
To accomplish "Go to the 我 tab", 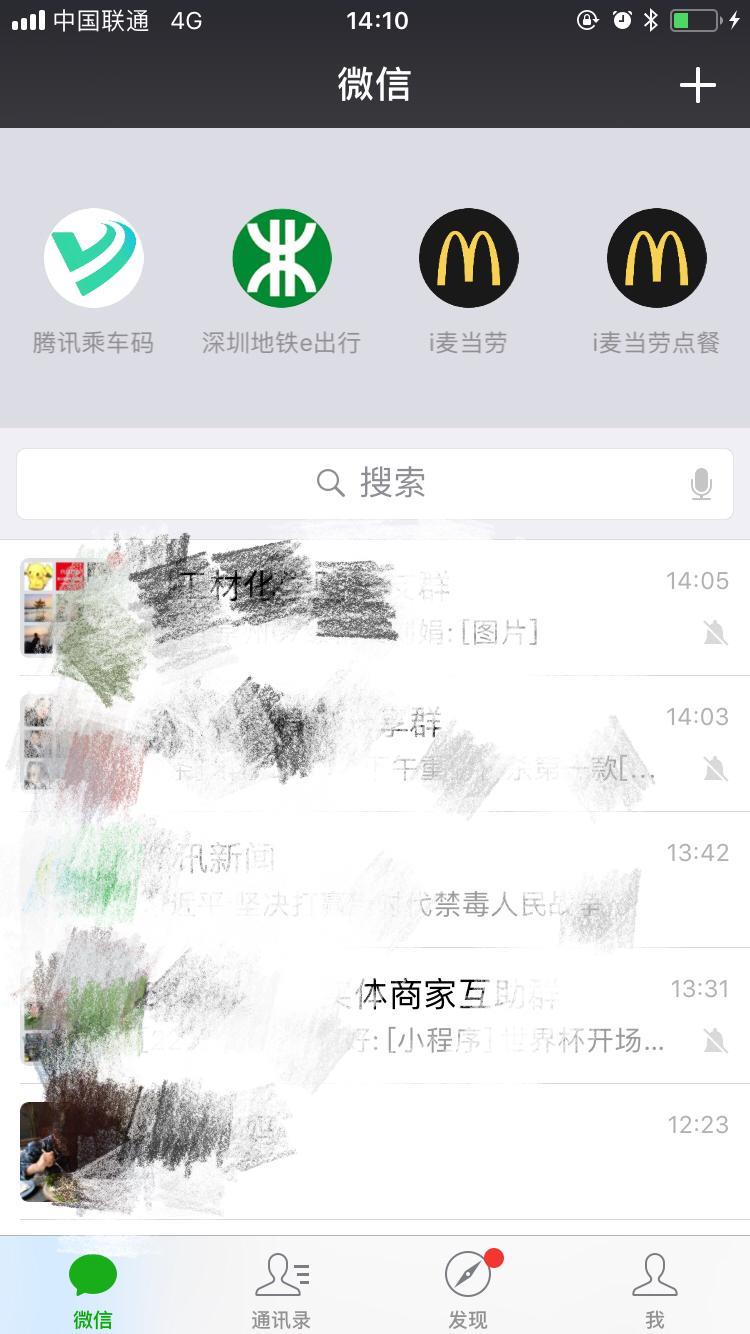I will [655, 1288].
